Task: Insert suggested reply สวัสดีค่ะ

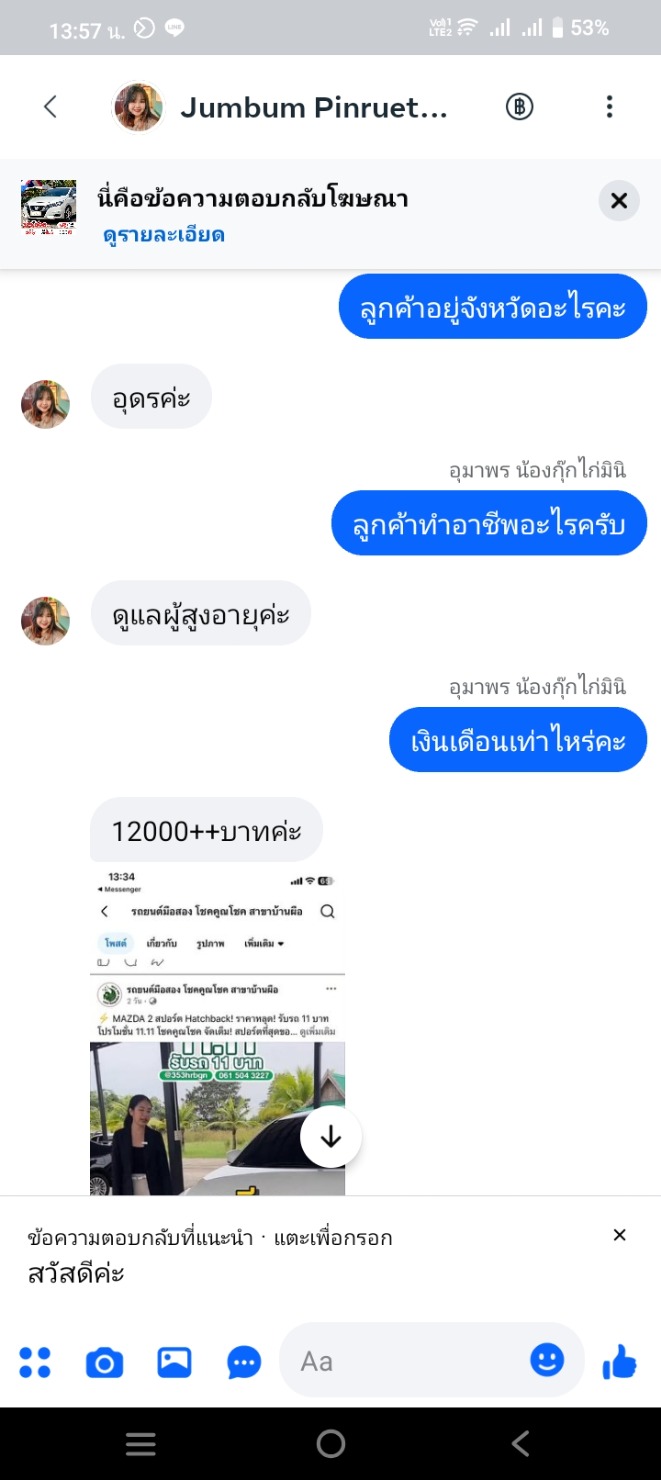Action: tap(76, 1274)
